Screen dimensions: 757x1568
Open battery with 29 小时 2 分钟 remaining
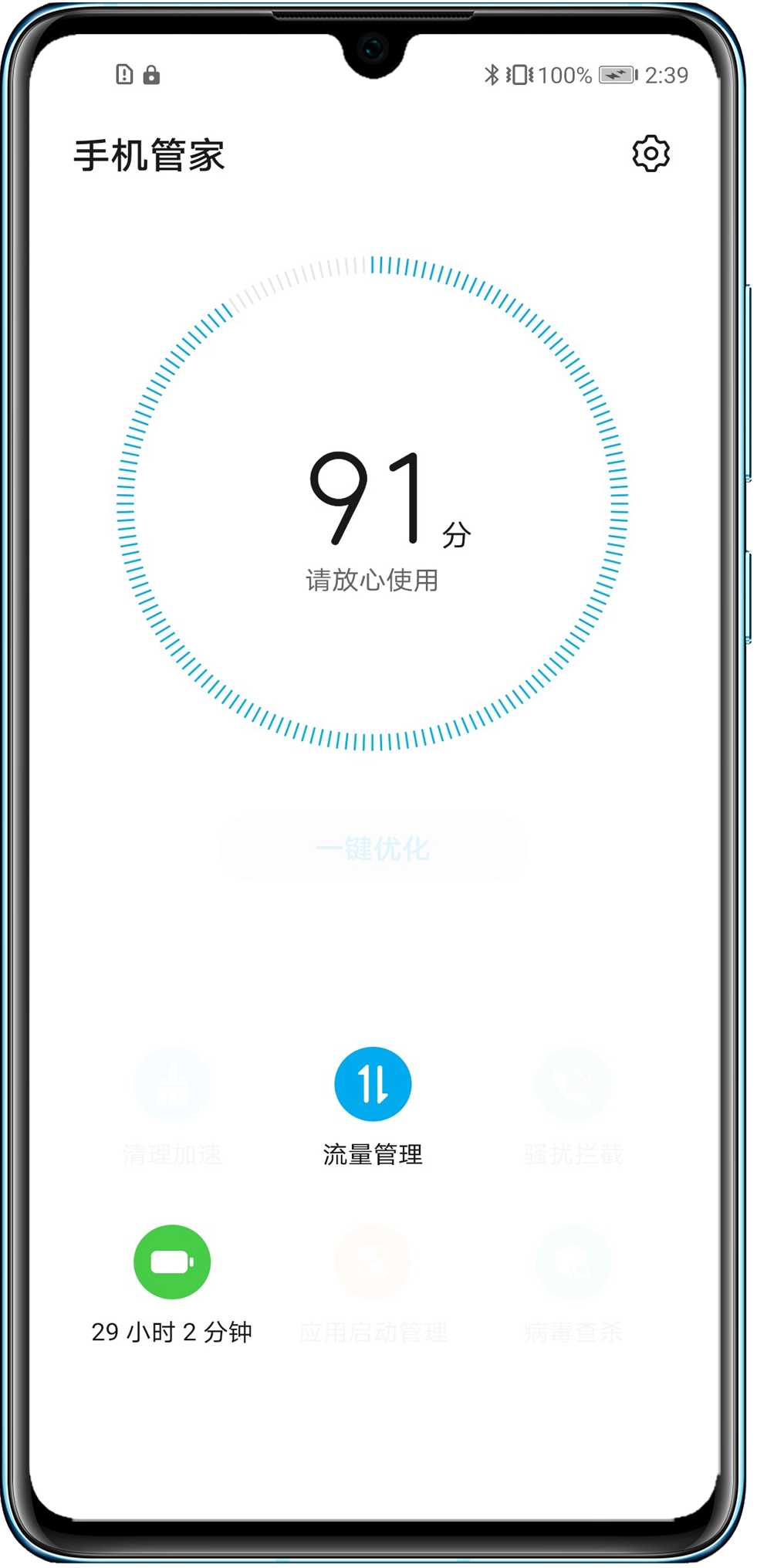click(172, 1262)
